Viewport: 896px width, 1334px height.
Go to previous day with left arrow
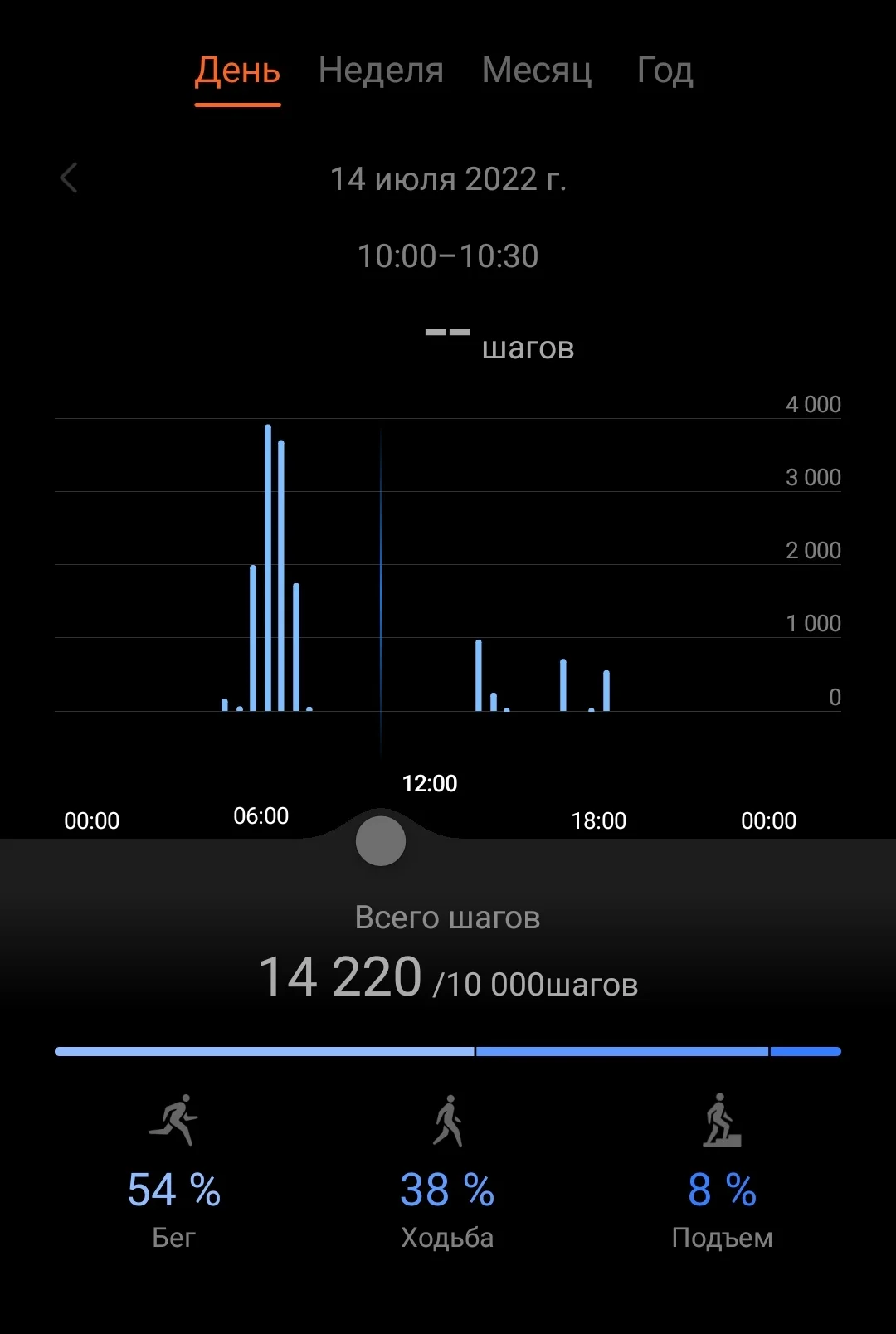(x=70, y=178)
